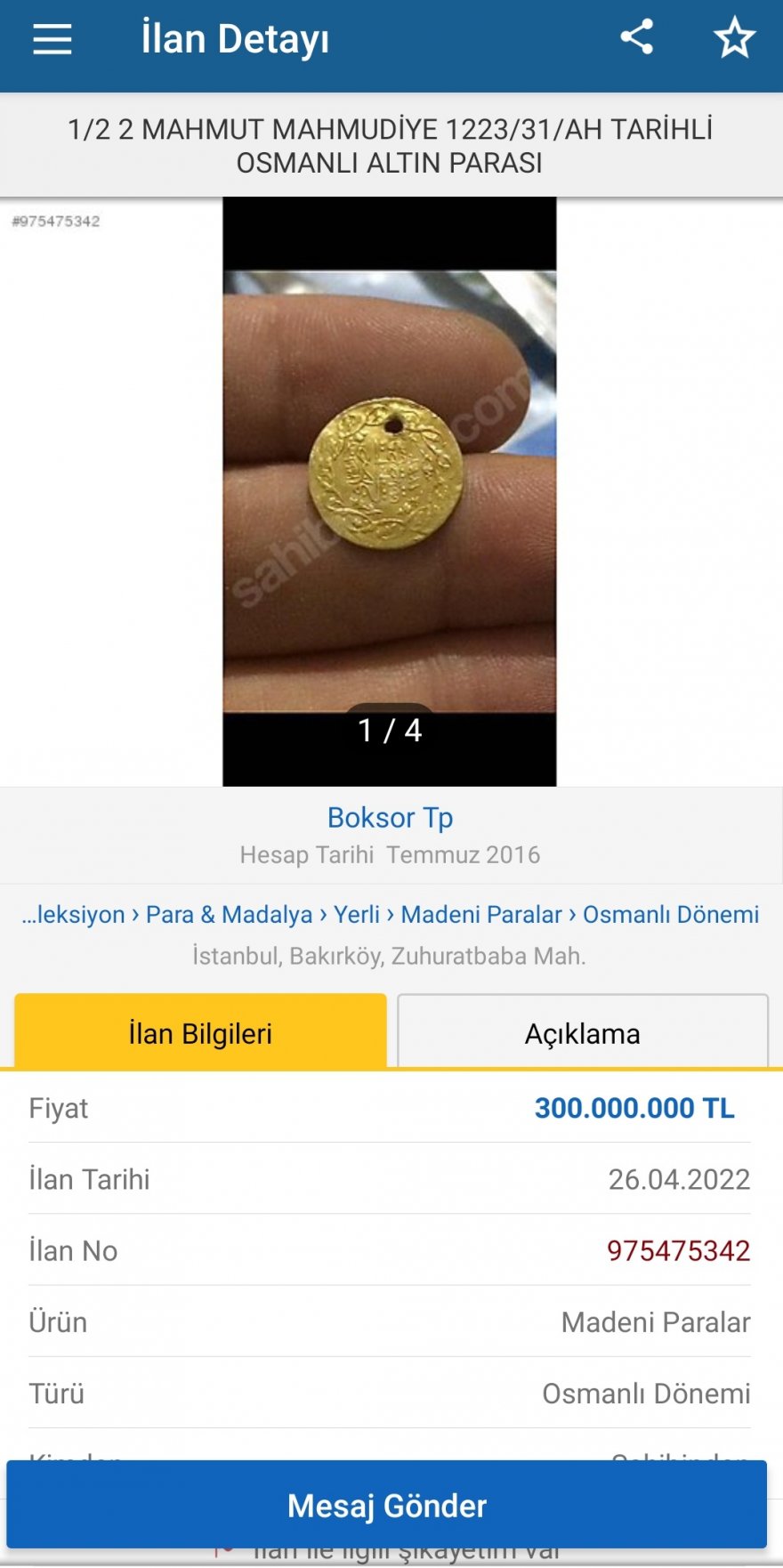Viewport: 783px width, 1568px height.
Task: Click listing number 975475342
Action: tap(682, 1250)
